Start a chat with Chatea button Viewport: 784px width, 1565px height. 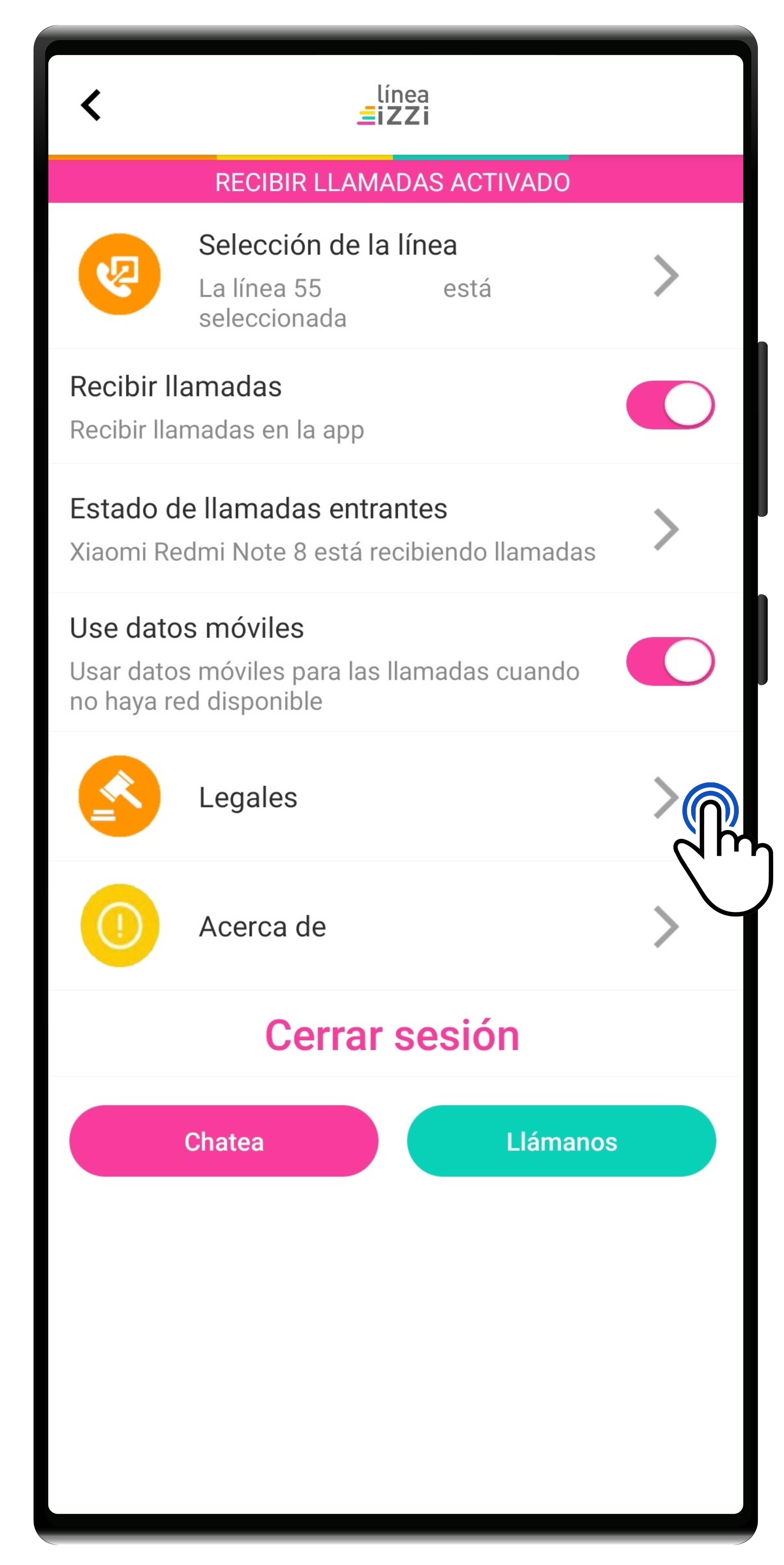pos(223,1141)
